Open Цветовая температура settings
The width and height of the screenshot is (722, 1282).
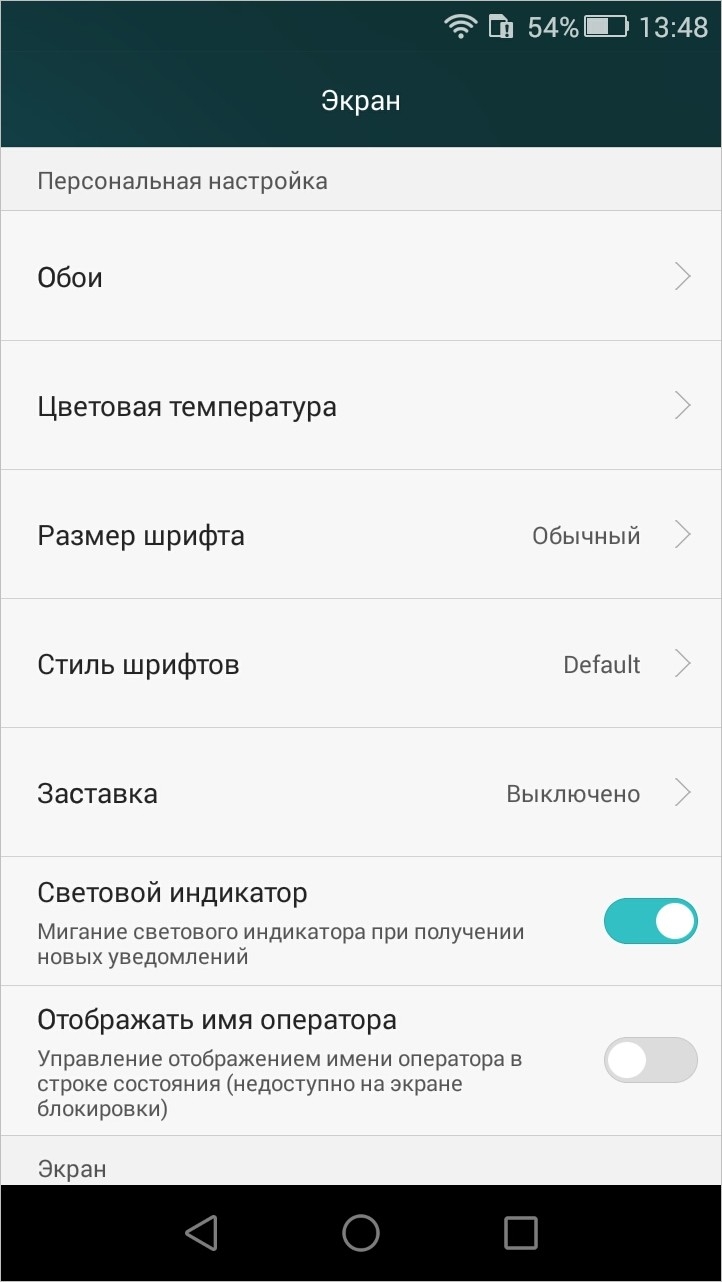(x=361, y=406)
